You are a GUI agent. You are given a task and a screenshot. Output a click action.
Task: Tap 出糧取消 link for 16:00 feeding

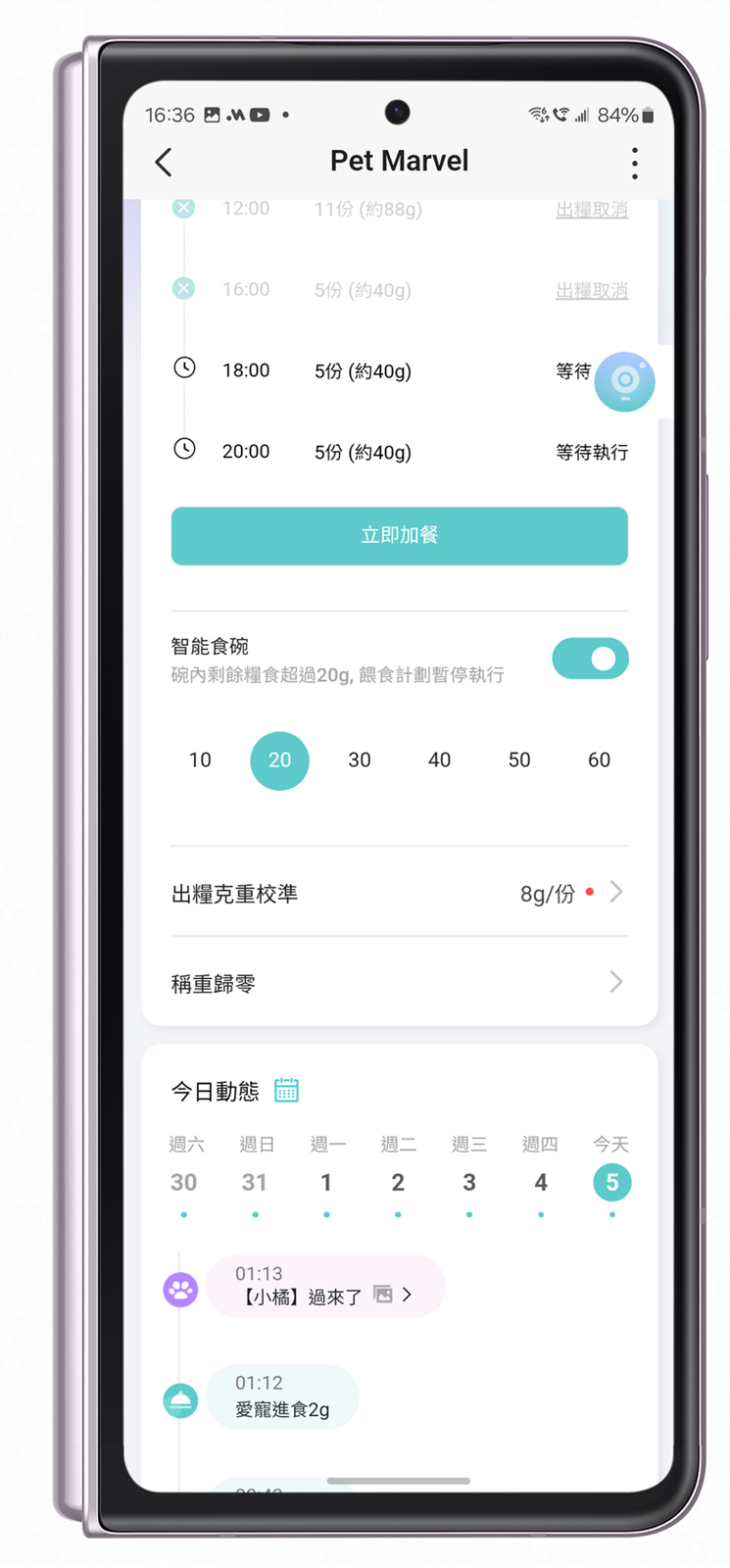[592, 291]
